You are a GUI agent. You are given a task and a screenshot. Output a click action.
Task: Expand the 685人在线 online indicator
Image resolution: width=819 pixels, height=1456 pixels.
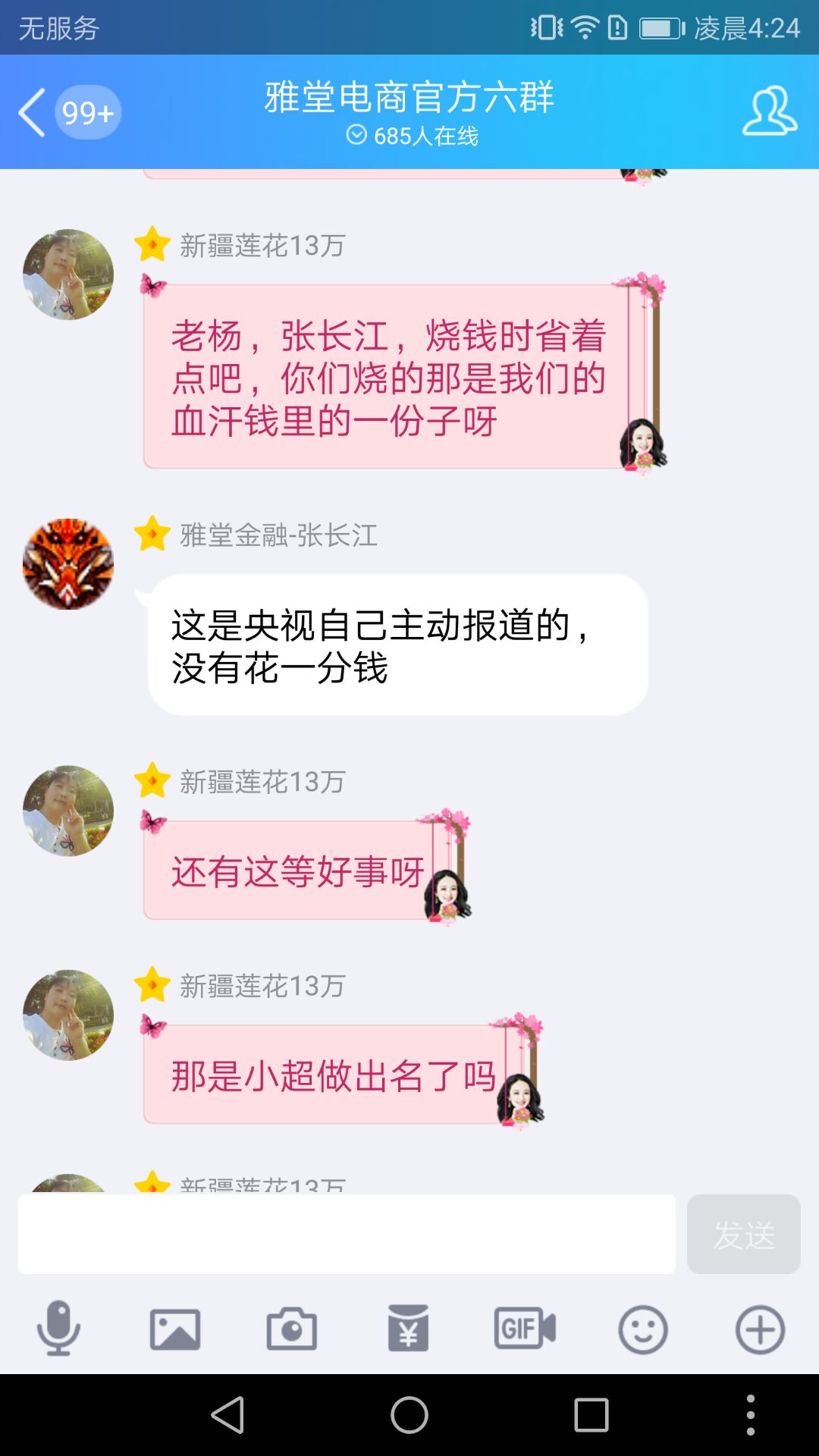pos(413,136)
